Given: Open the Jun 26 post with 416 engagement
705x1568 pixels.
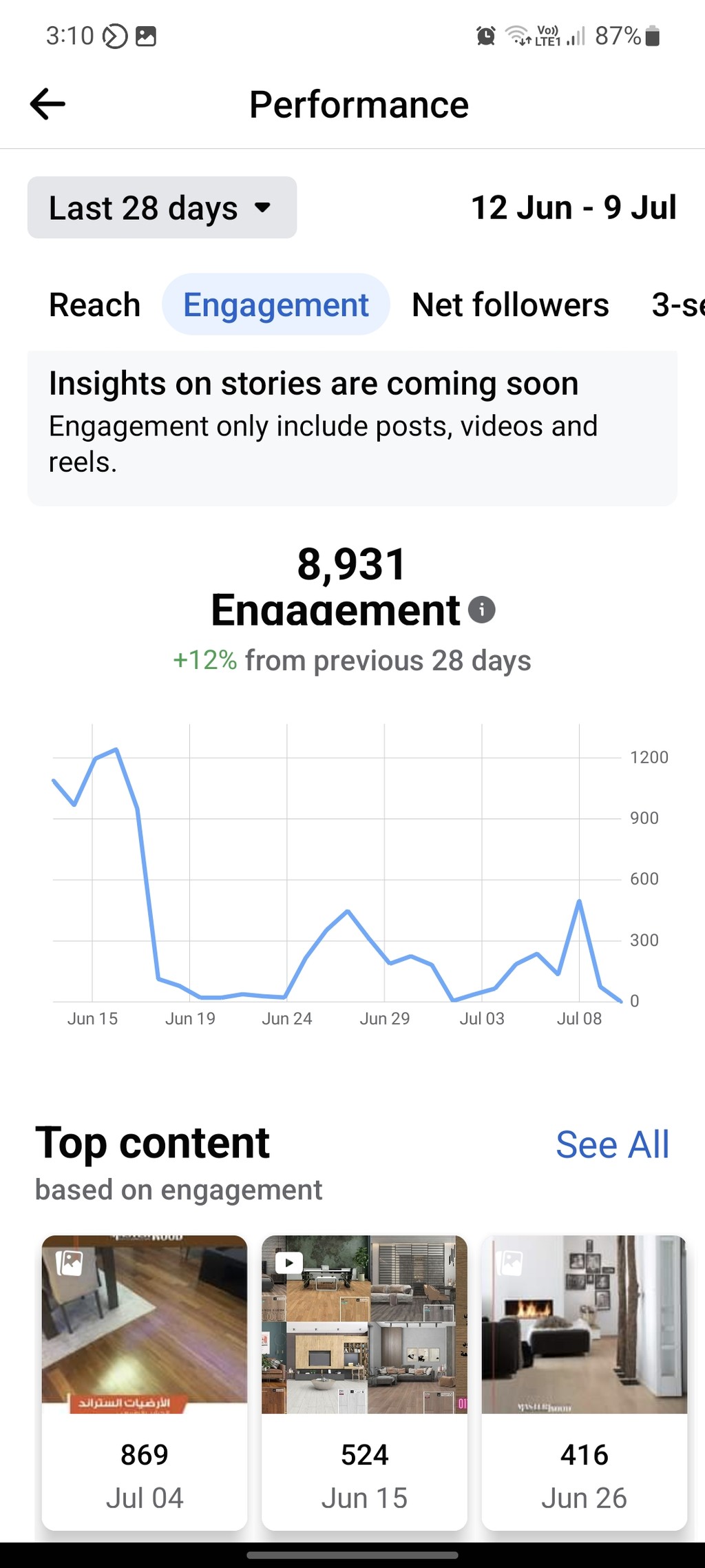Looking at the screenshot, I should [x=584, y=1383].
